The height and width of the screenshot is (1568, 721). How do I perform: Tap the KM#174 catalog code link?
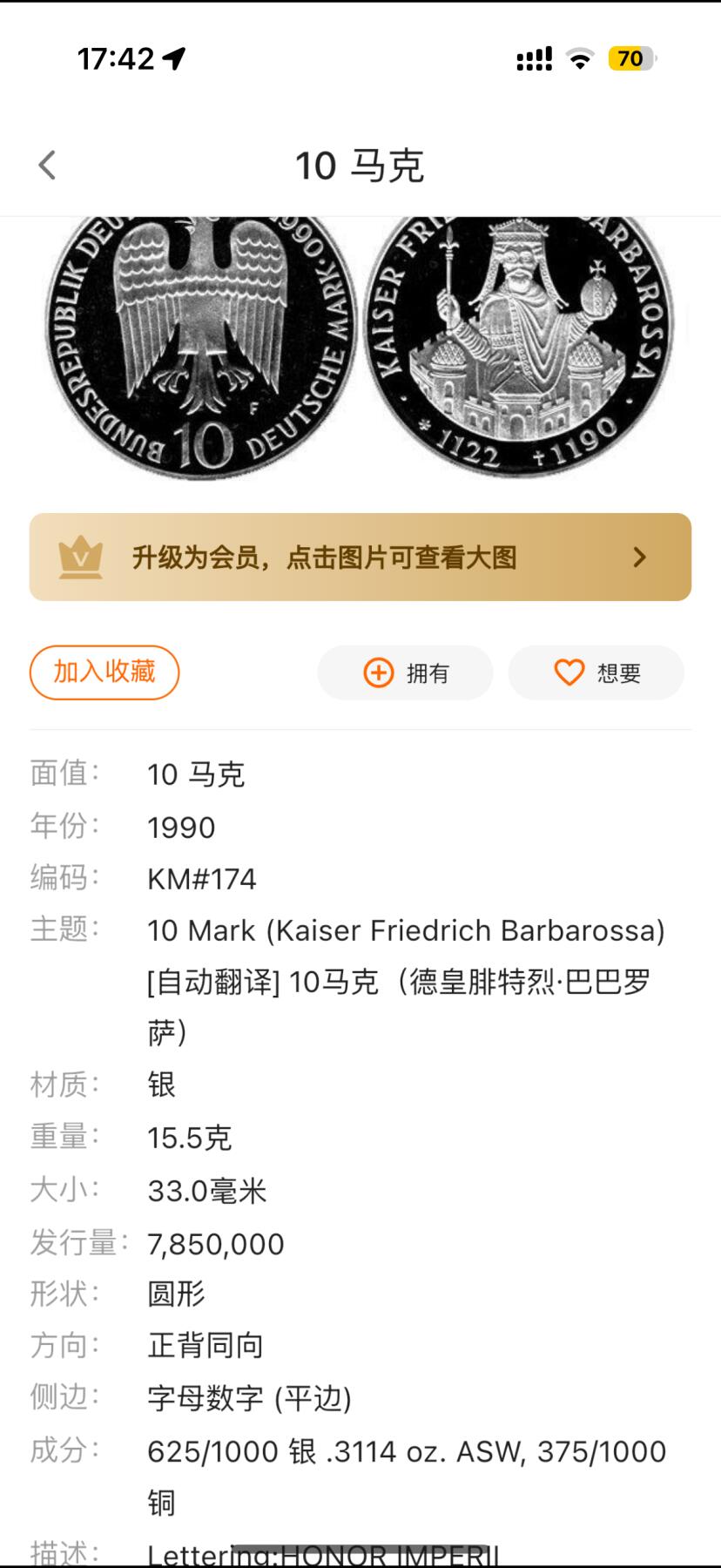pos(201,879)
